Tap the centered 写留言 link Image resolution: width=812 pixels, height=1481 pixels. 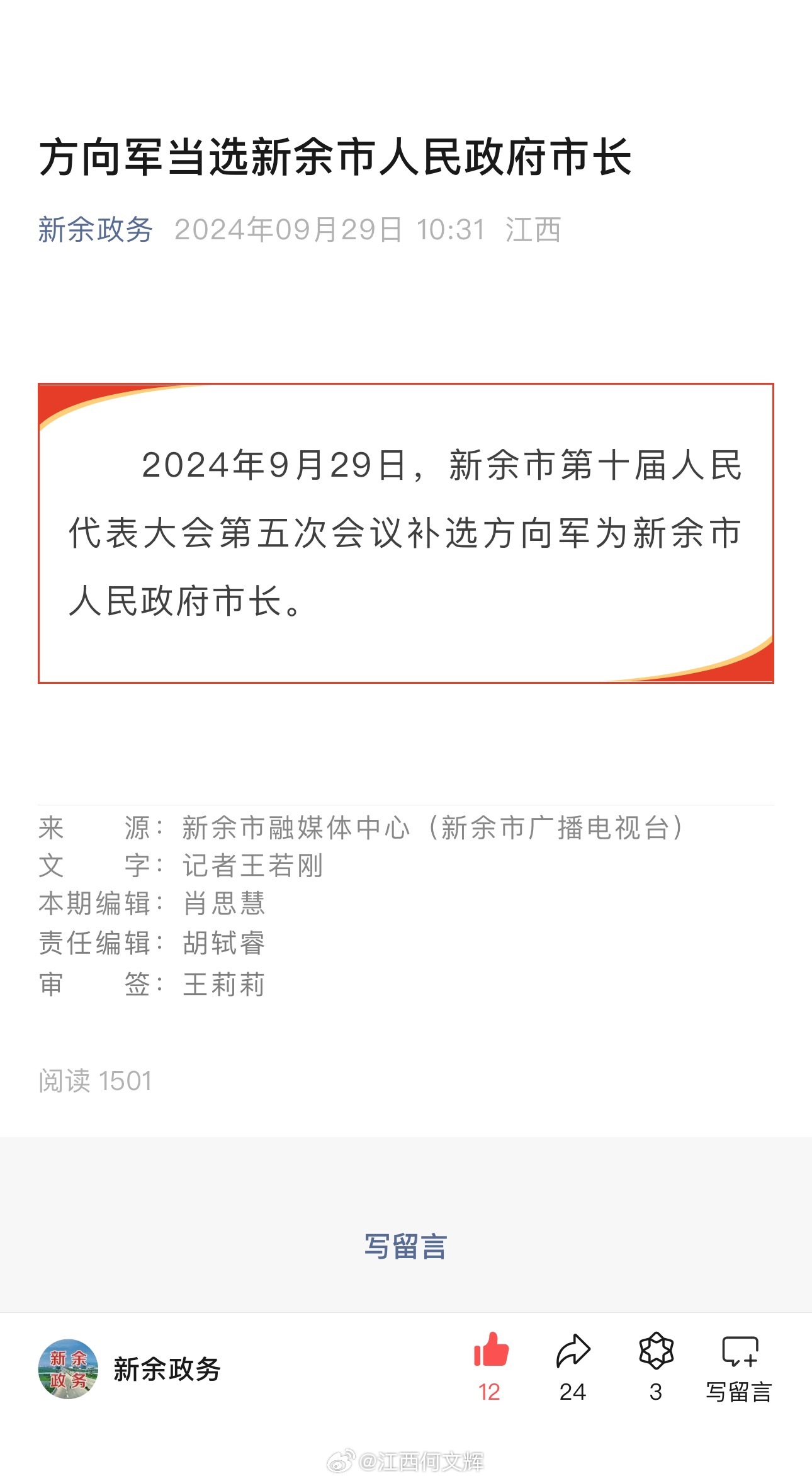click(405, 1246)
